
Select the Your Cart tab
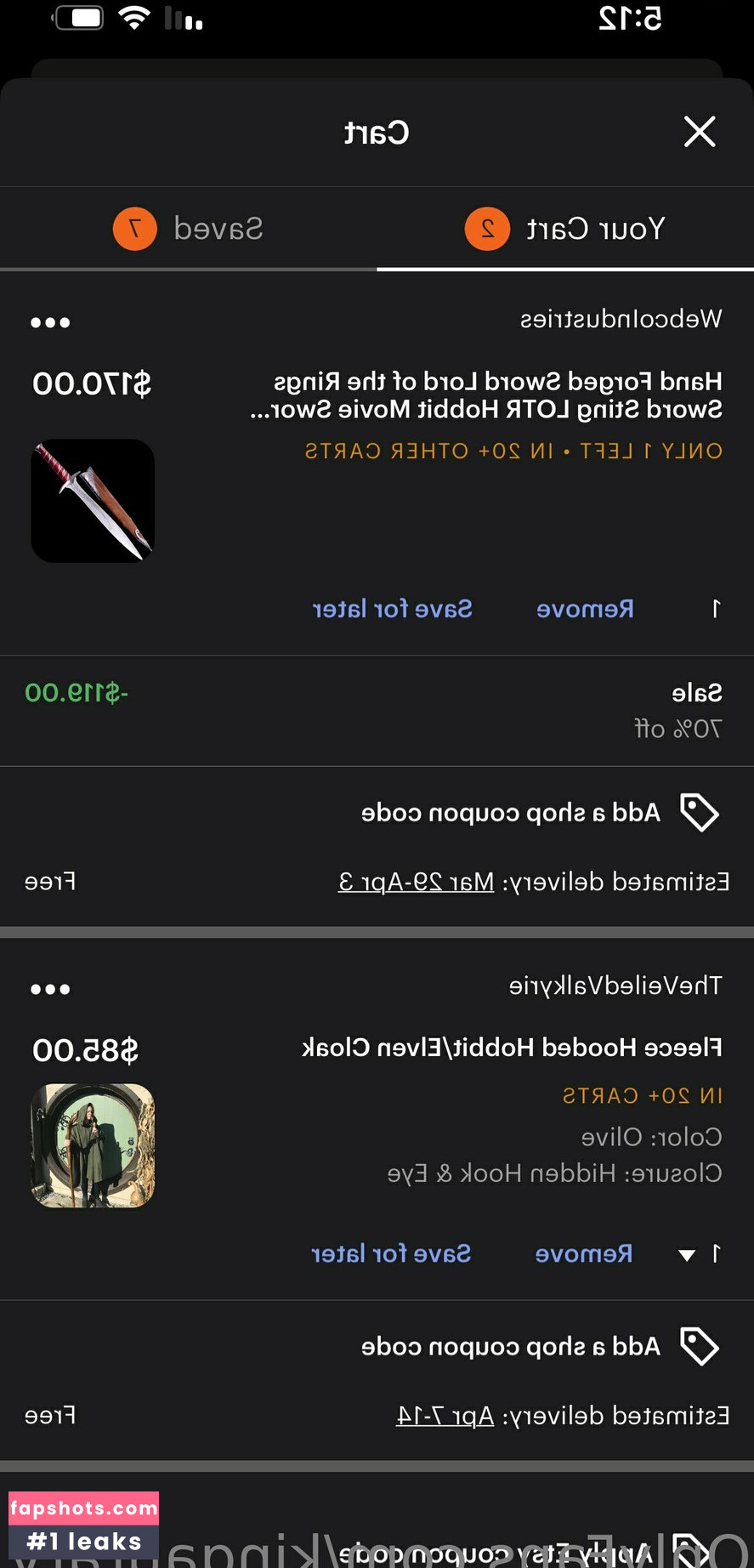click(x=565, y=229)
